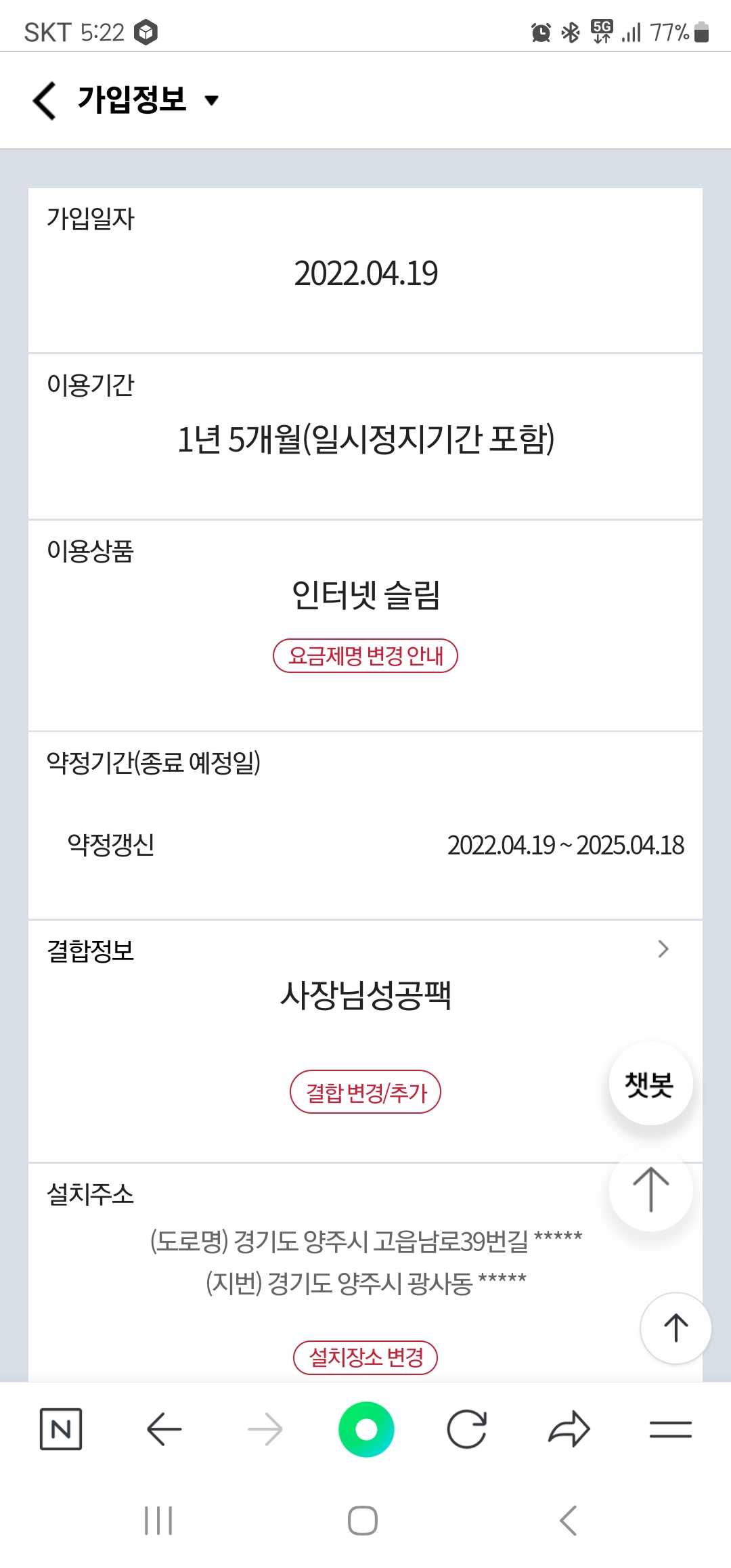Reload the current page
731x1568 pixels.
pyautogui.click(x=467, y=1429)
